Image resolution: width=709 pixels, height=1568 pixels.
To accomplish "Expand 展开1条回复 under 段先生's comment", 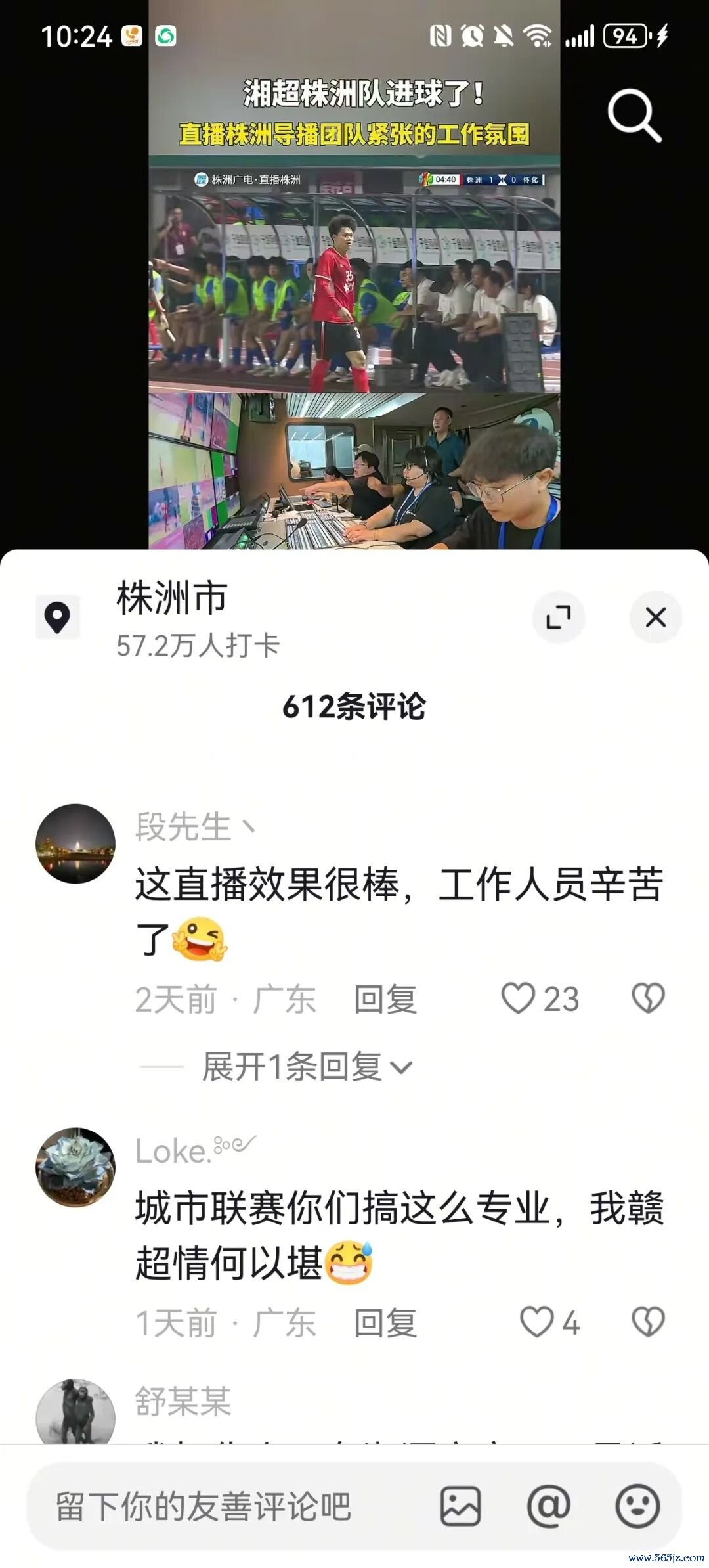I will pos(307,1067).
